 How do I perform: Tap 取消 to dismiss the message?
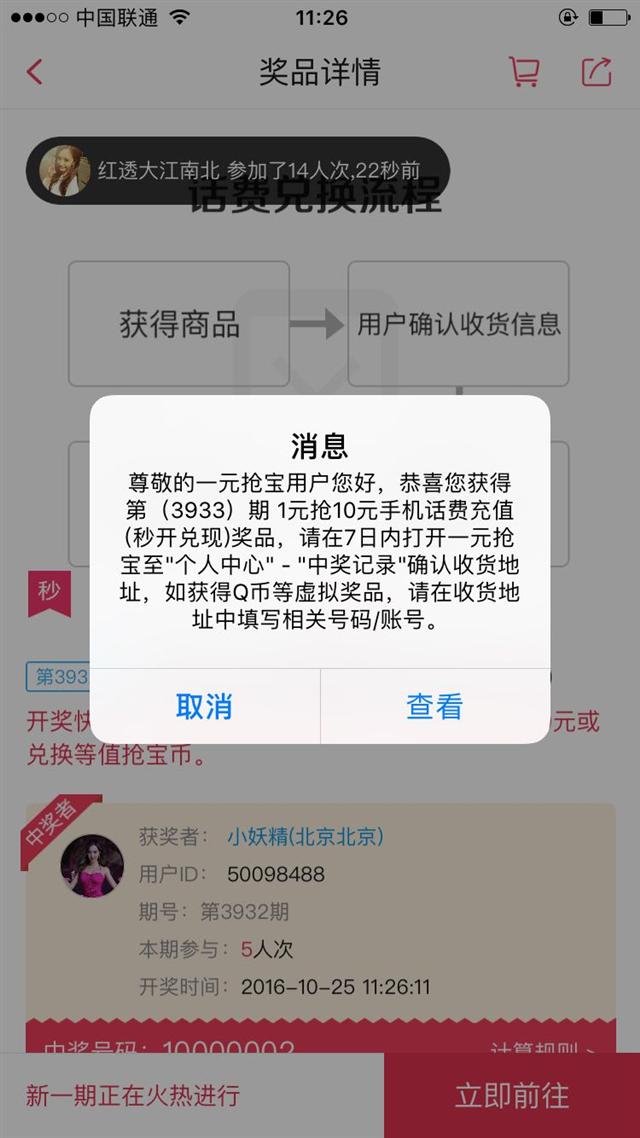[205, 705]
